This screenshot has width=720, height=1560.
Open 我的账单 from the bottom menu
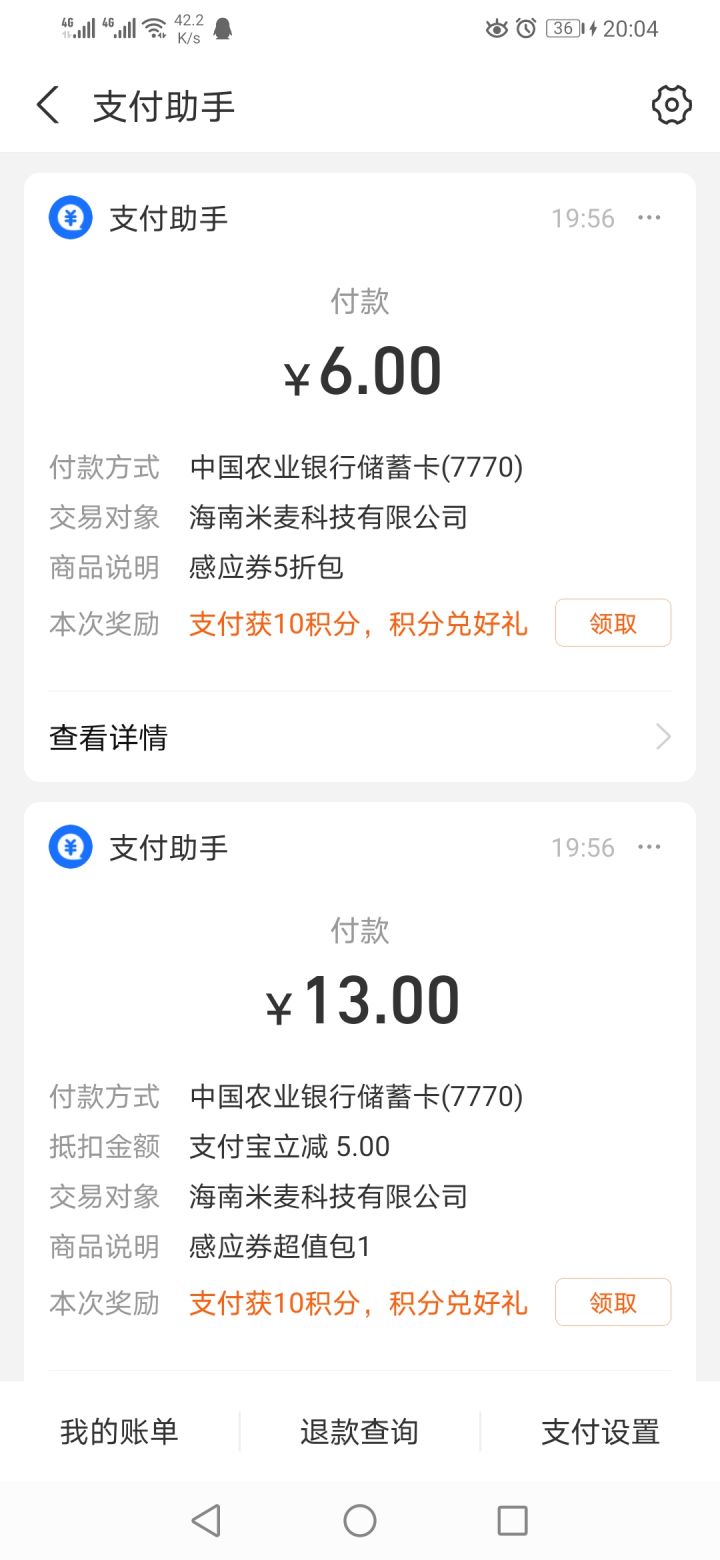tap(119, 1432)
